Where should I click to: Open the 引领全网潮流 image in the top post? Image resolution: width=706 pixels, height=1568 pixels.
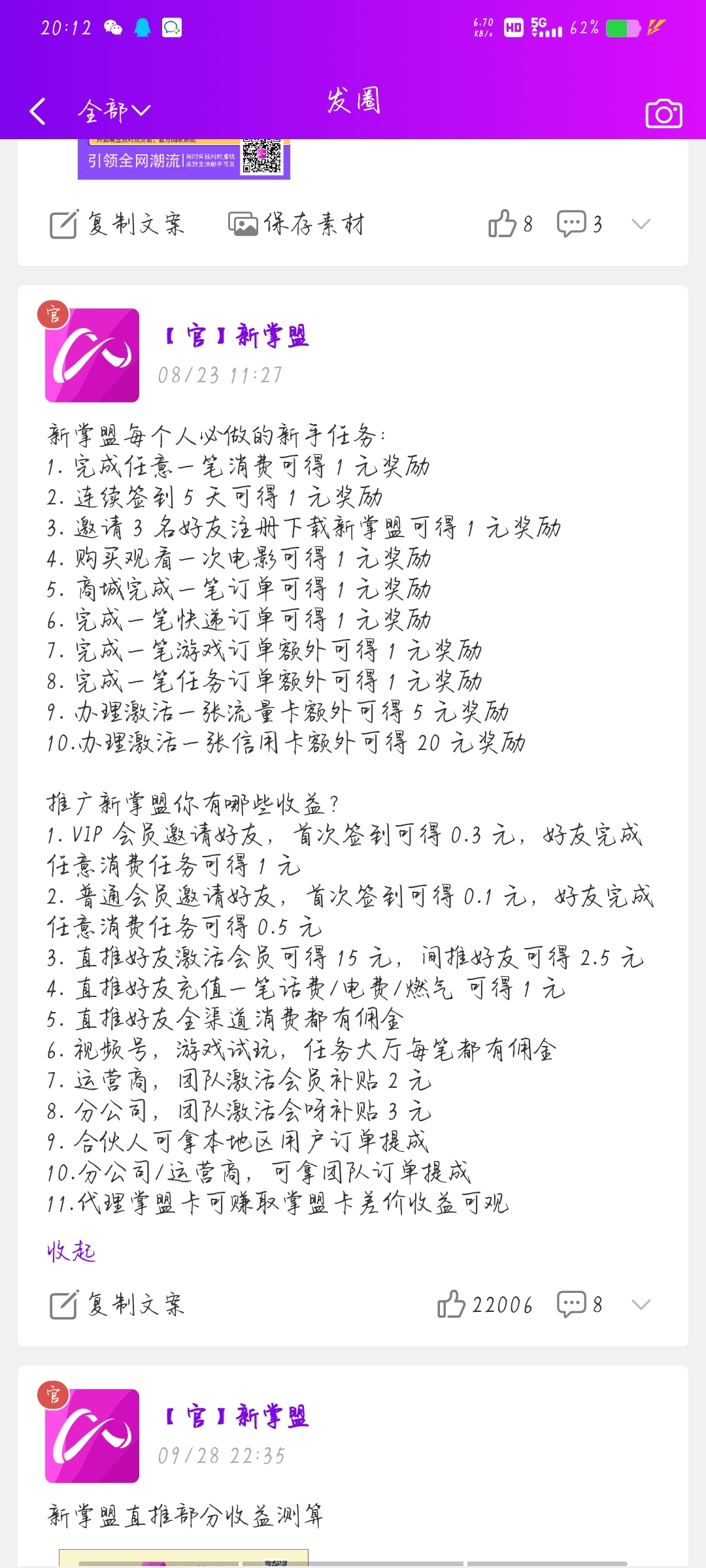pyautogui.click(x=184, y=159)
